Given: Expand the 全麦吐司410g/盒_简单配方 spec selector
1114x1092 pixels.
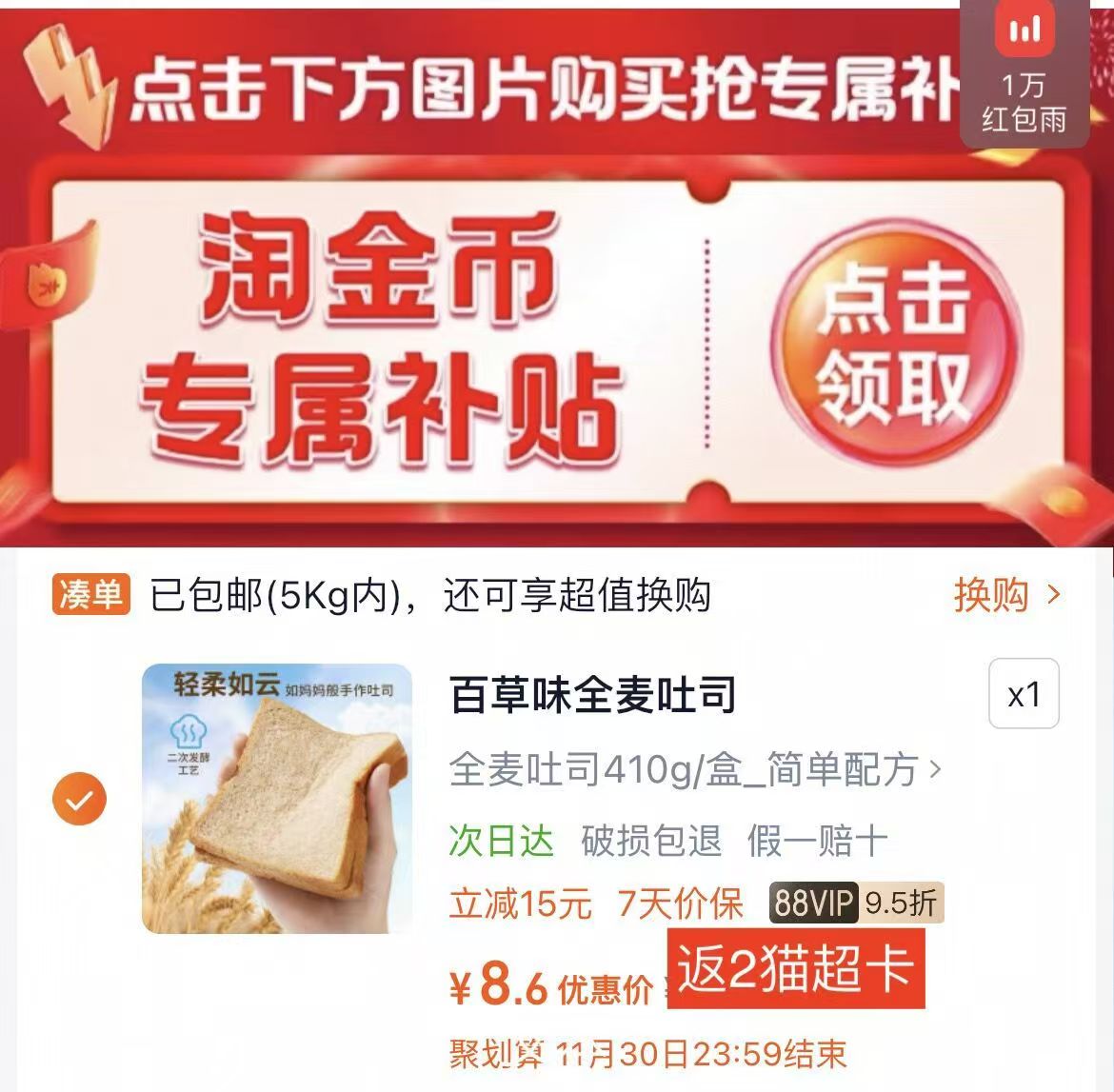Looking at the screenshot, I should 695,769.
